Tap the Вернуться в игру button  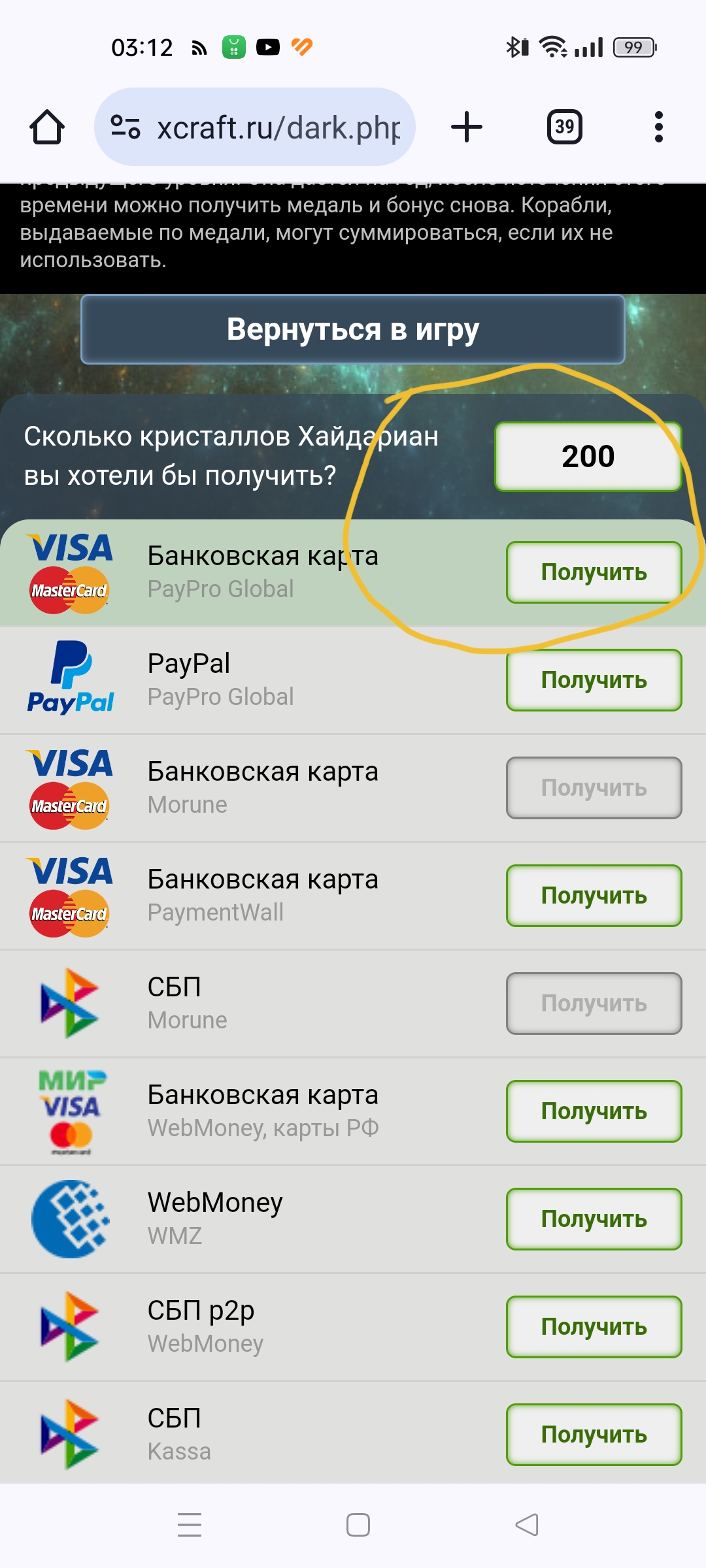click(x=353, y=329)
